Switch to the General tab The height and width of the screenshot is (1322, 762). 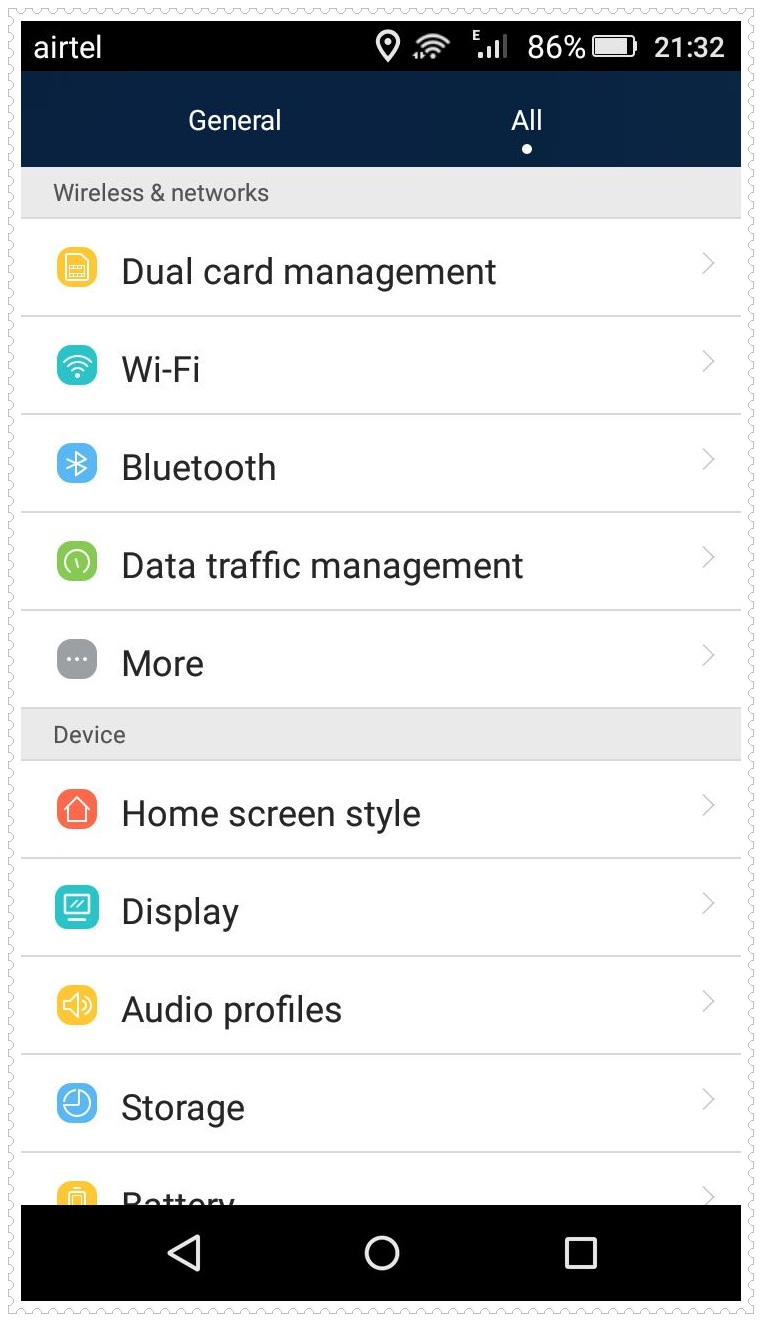(x=235, y=121)
